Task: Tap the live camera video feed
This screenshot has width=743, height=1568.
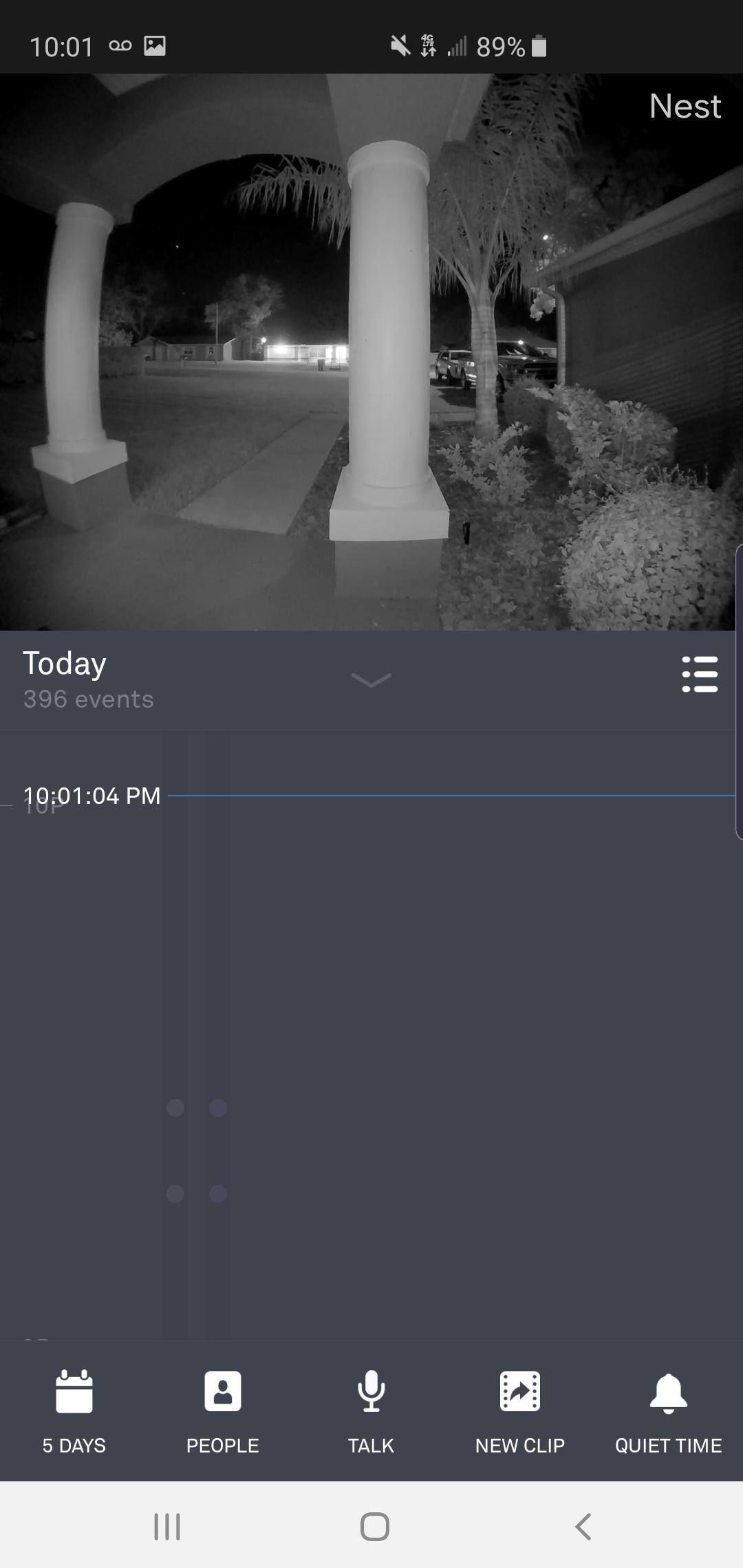Action: point(371,352)
